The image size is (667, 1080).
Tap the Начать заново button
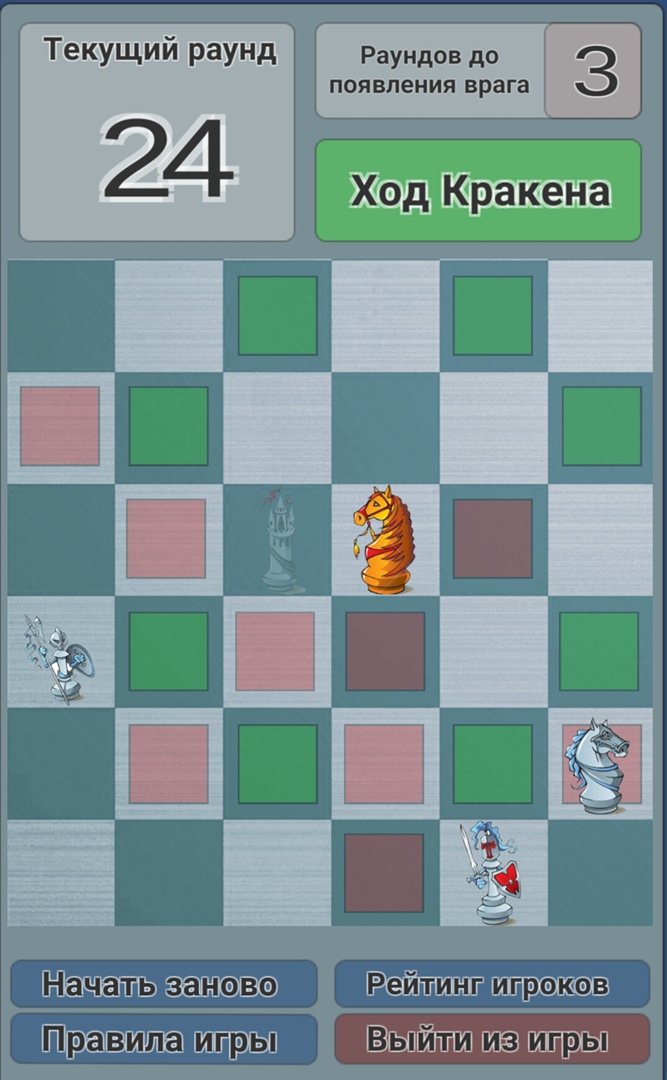coord(163,984)
